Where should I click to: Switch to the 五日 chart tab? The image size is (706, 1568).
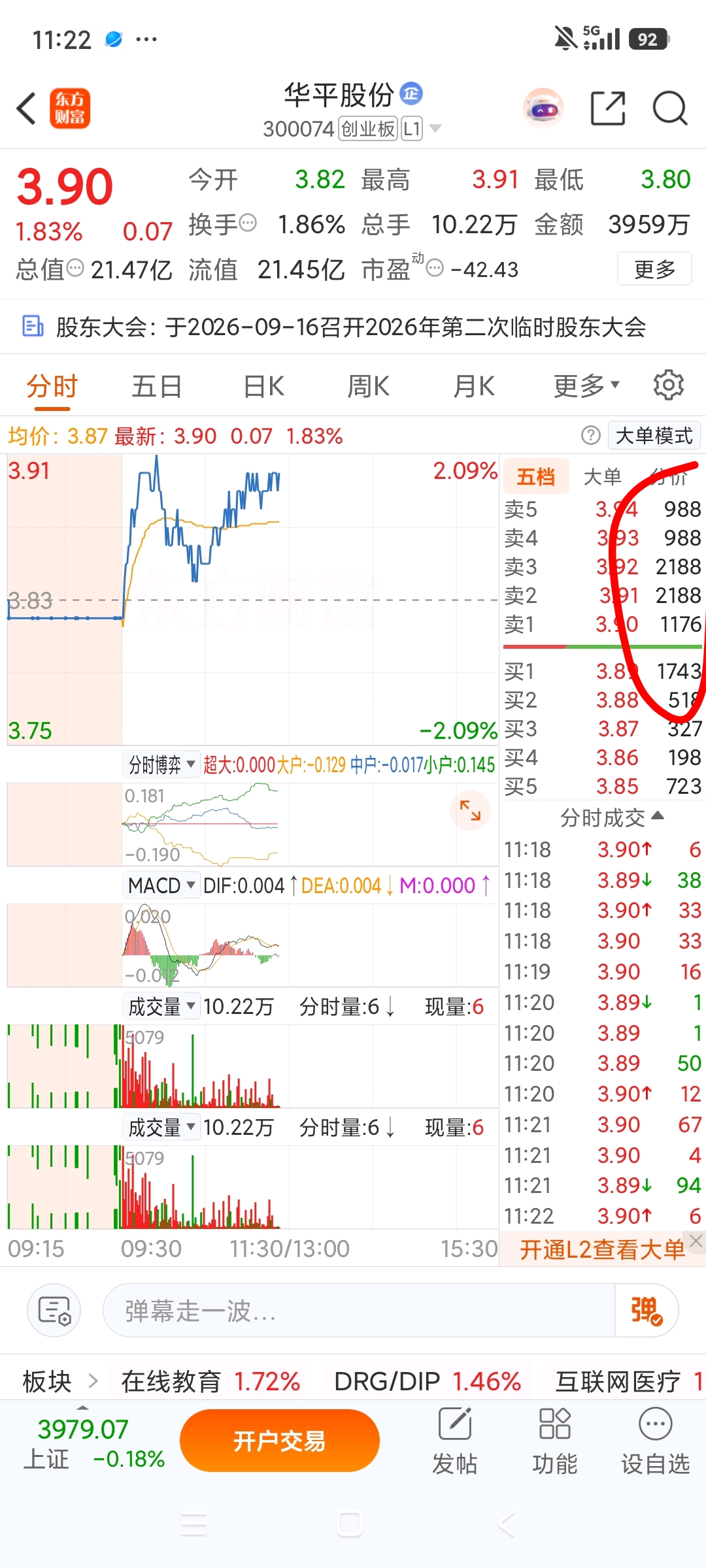157,386
